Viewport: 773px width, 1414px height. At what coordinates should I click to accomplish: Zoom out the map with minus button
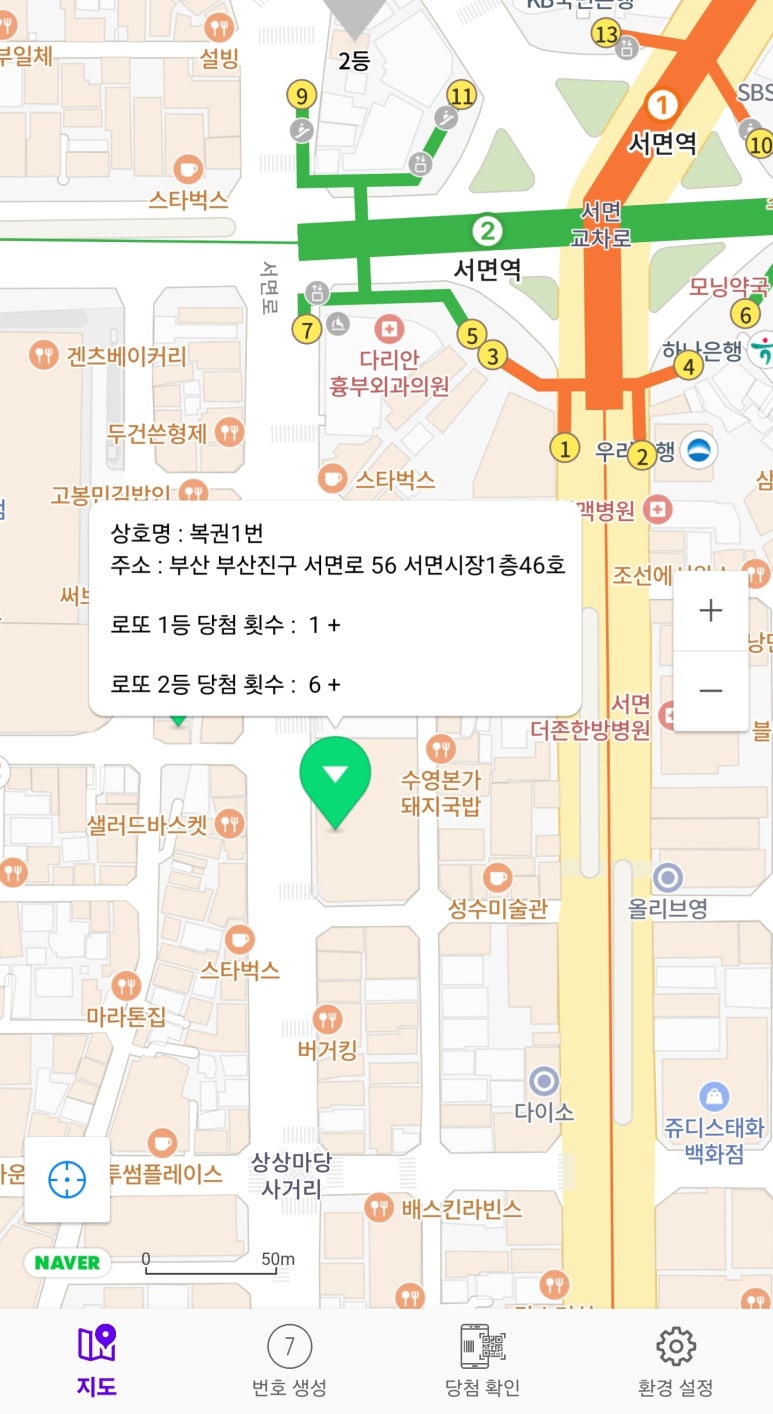tap(710, 690)
